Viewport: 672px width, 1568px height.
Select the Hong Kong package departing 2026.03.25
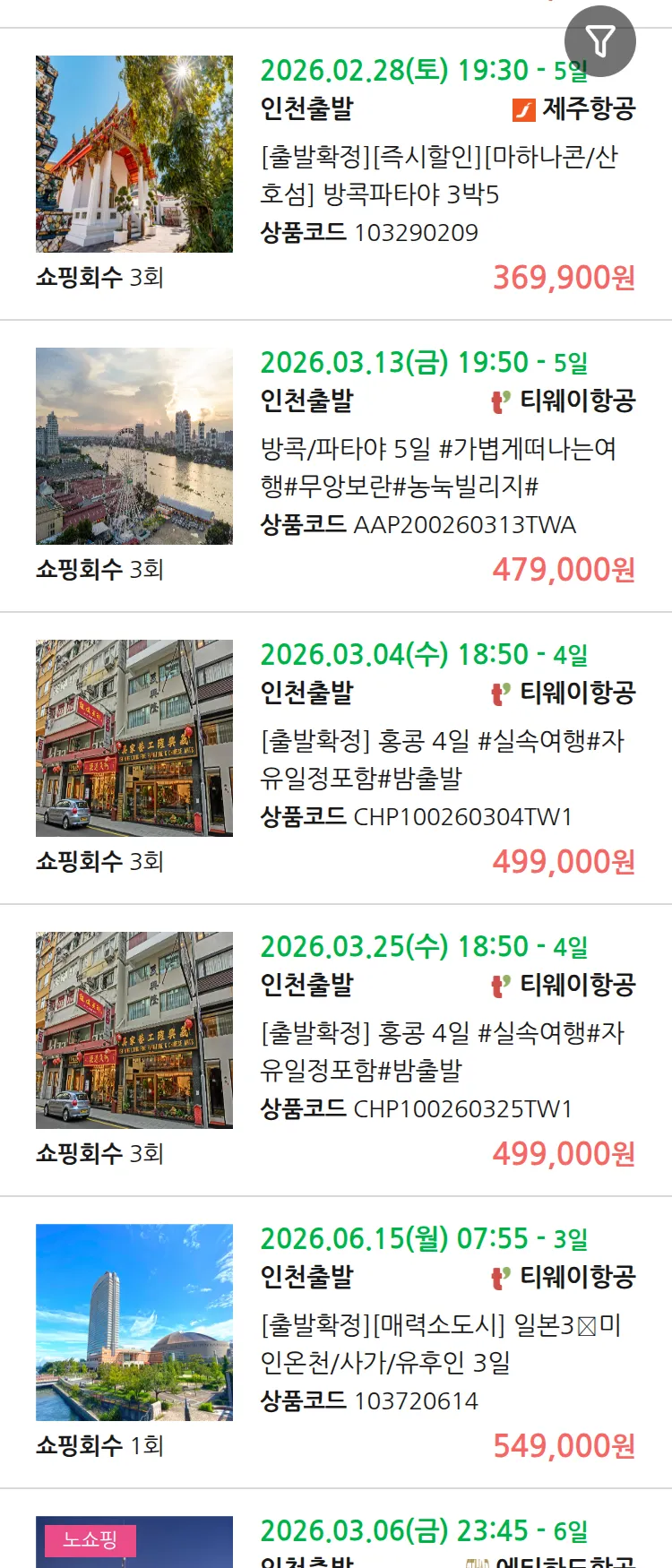pos(439,1051)
